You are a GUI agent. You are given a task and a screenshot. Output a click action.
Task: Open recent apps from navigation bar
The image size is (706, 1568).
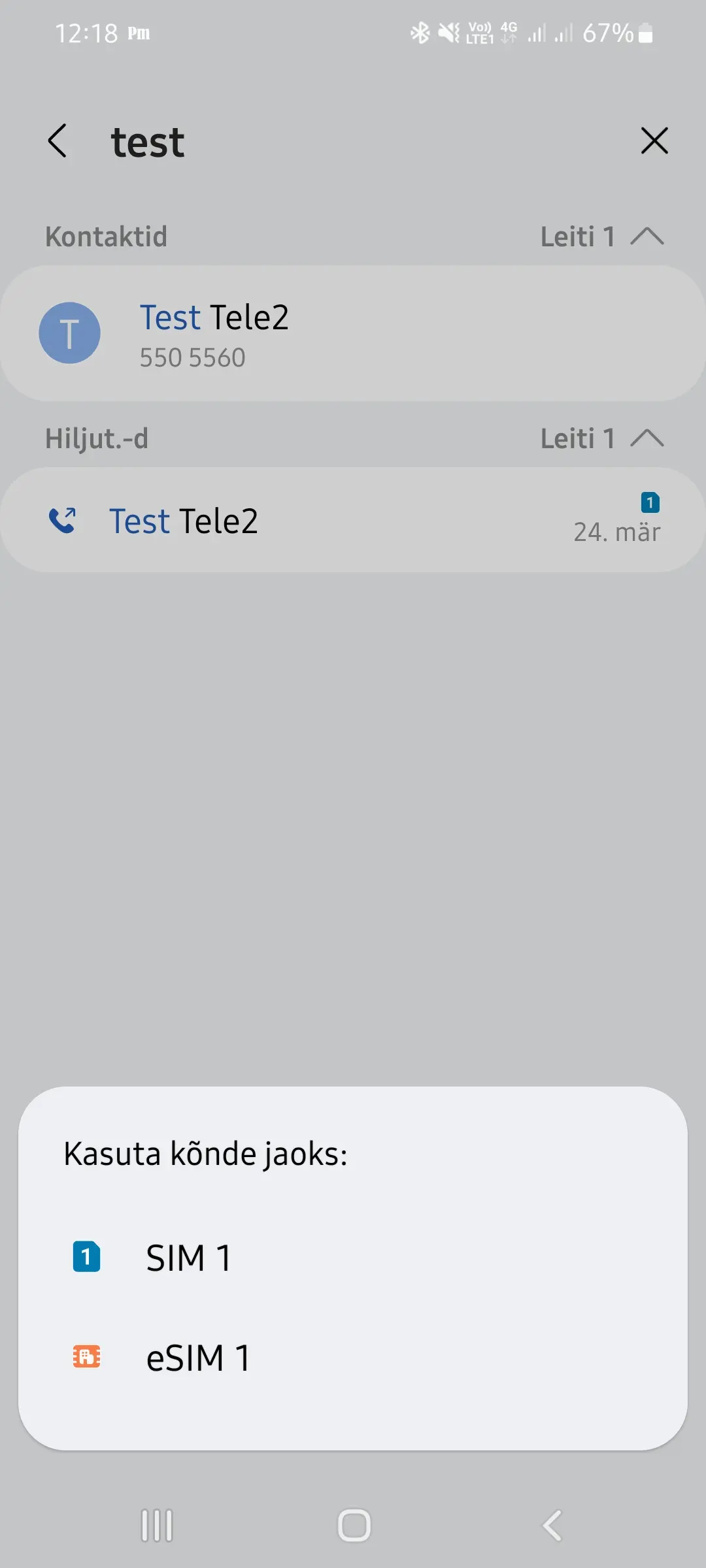point(157,1526)
